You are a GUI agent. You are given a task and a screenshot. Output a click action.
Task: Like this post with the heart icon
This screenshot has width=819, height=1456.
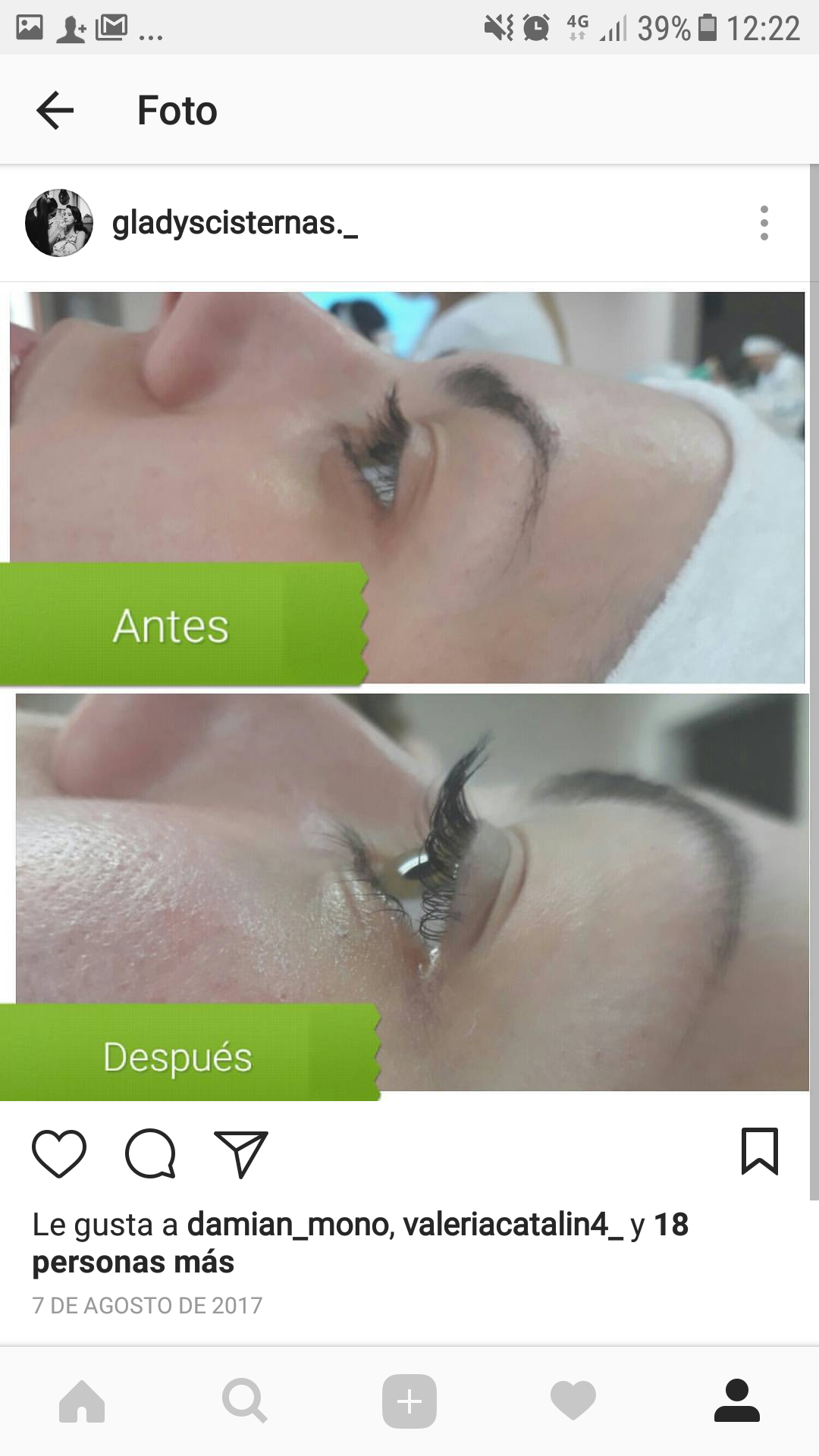click(59, 1153)
